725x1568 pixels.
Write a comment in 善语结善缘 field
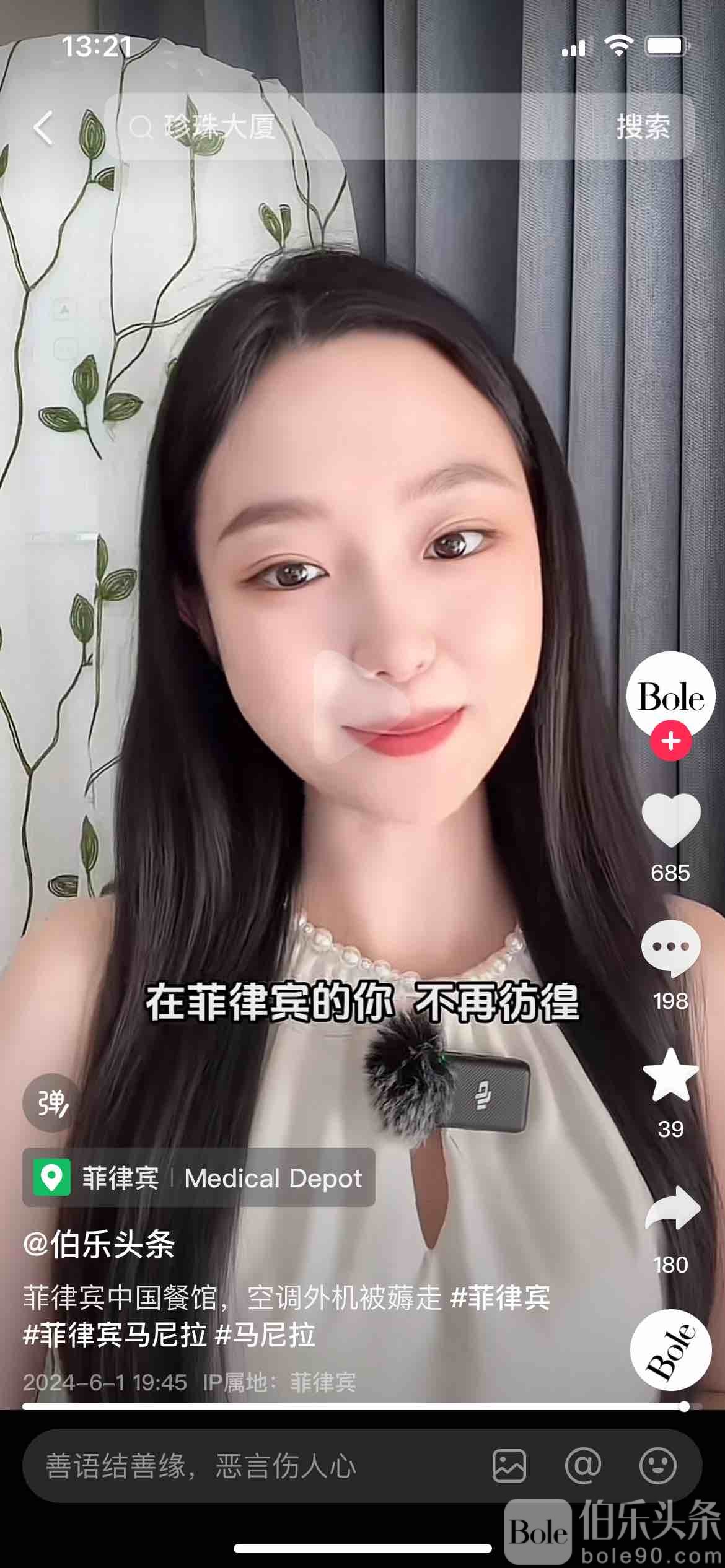click(x=248, y=1466)
